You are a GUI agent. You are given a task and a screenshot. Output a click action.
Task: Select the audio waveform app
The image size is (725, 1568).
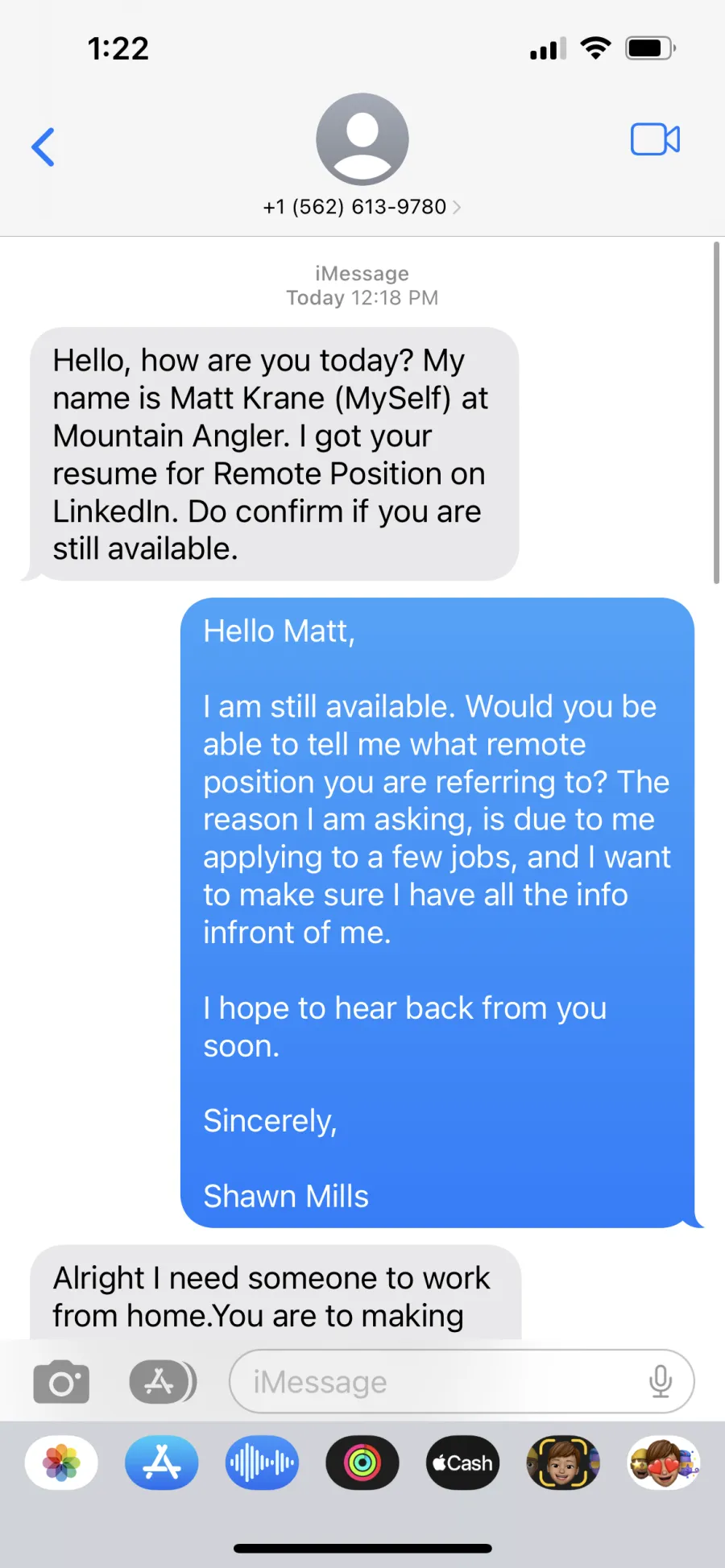[x=262, y=1463]
